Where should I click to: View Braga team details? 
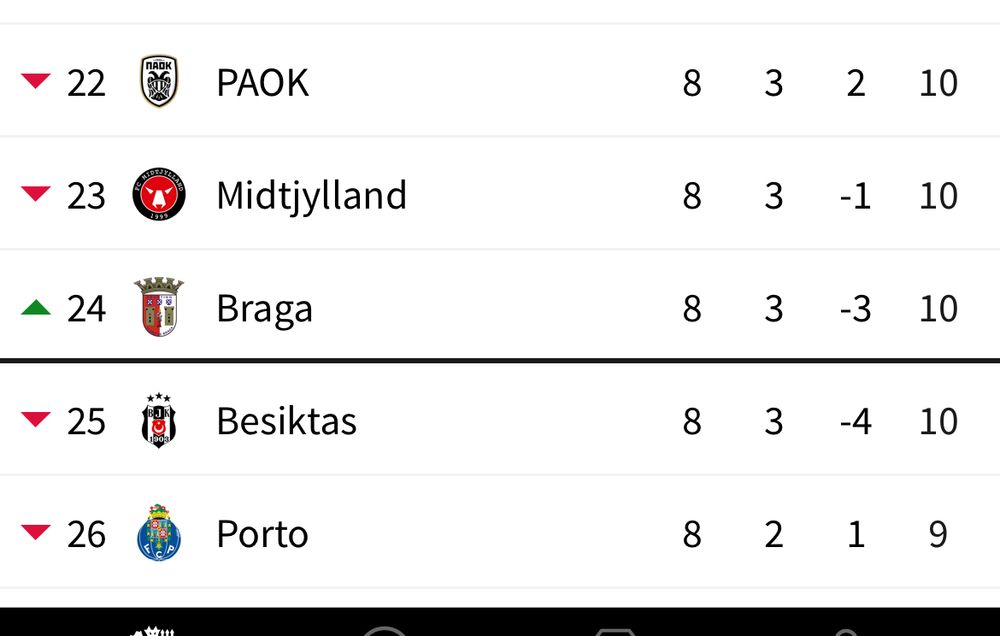tap(264, 308)
